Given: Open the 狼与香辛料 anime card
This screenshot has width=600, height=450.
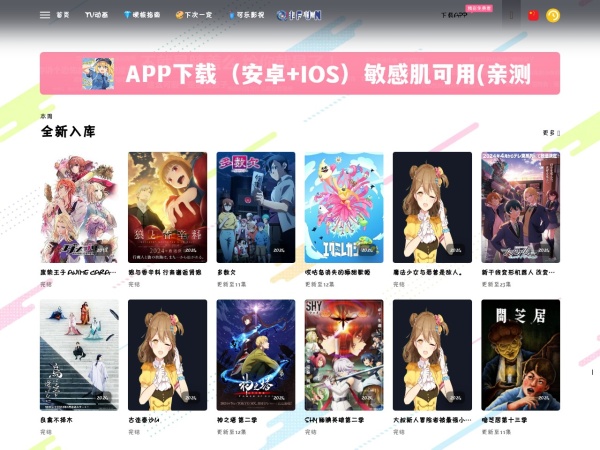Looking at the screenshot, I should point(168,207).
